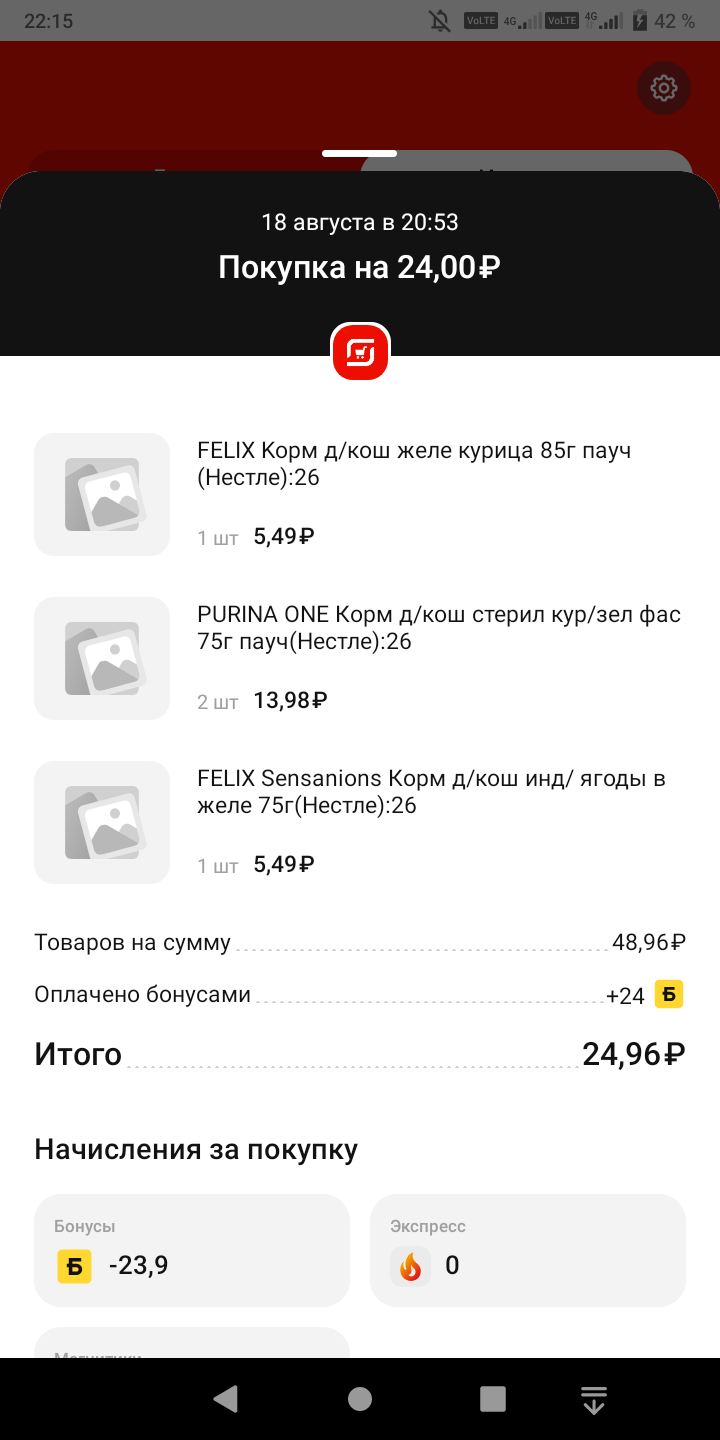Go back with the system back button
Screen dimensions: 720x1440
pyautogui.click(x=226, y=1399)
